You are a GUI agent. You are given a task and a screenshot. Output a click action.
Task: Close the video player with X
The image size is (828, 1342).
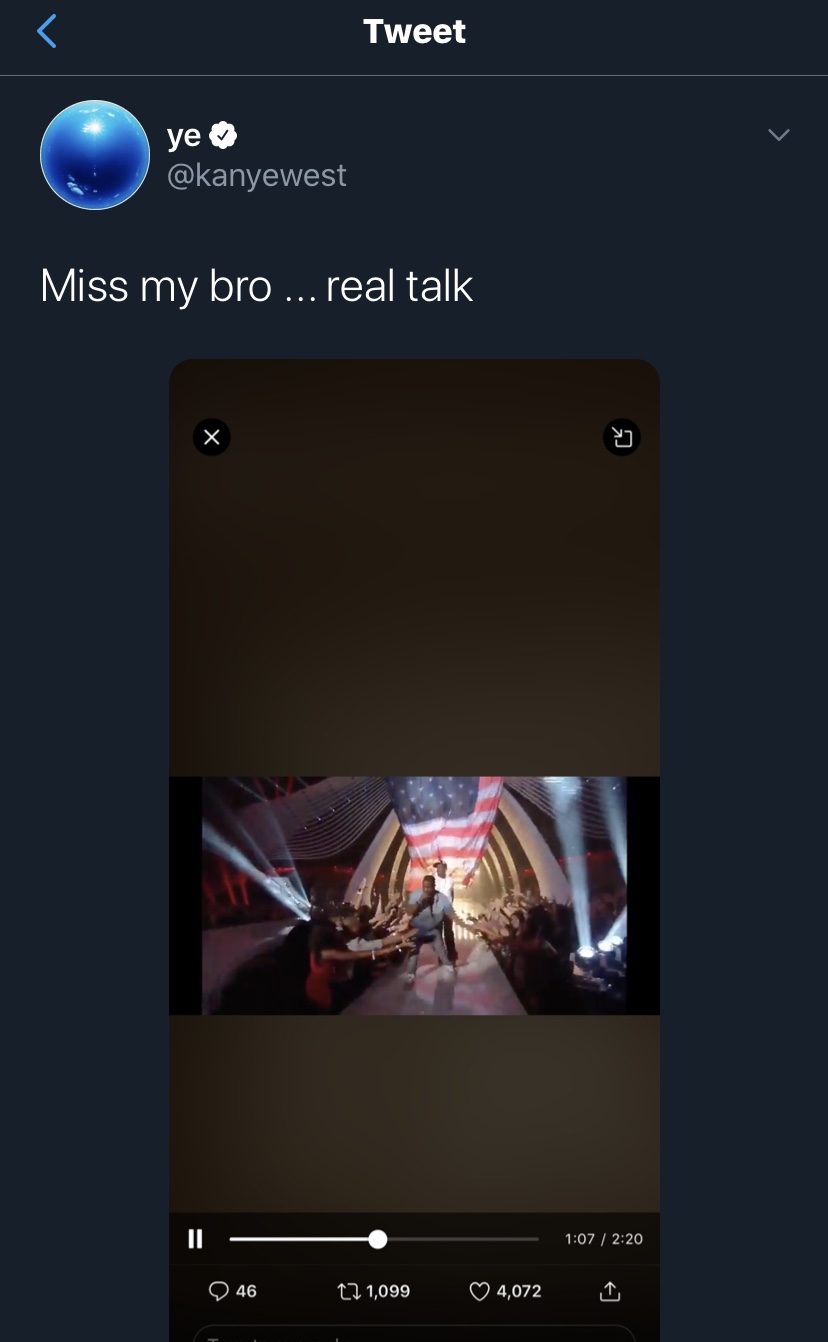(211, 437)
